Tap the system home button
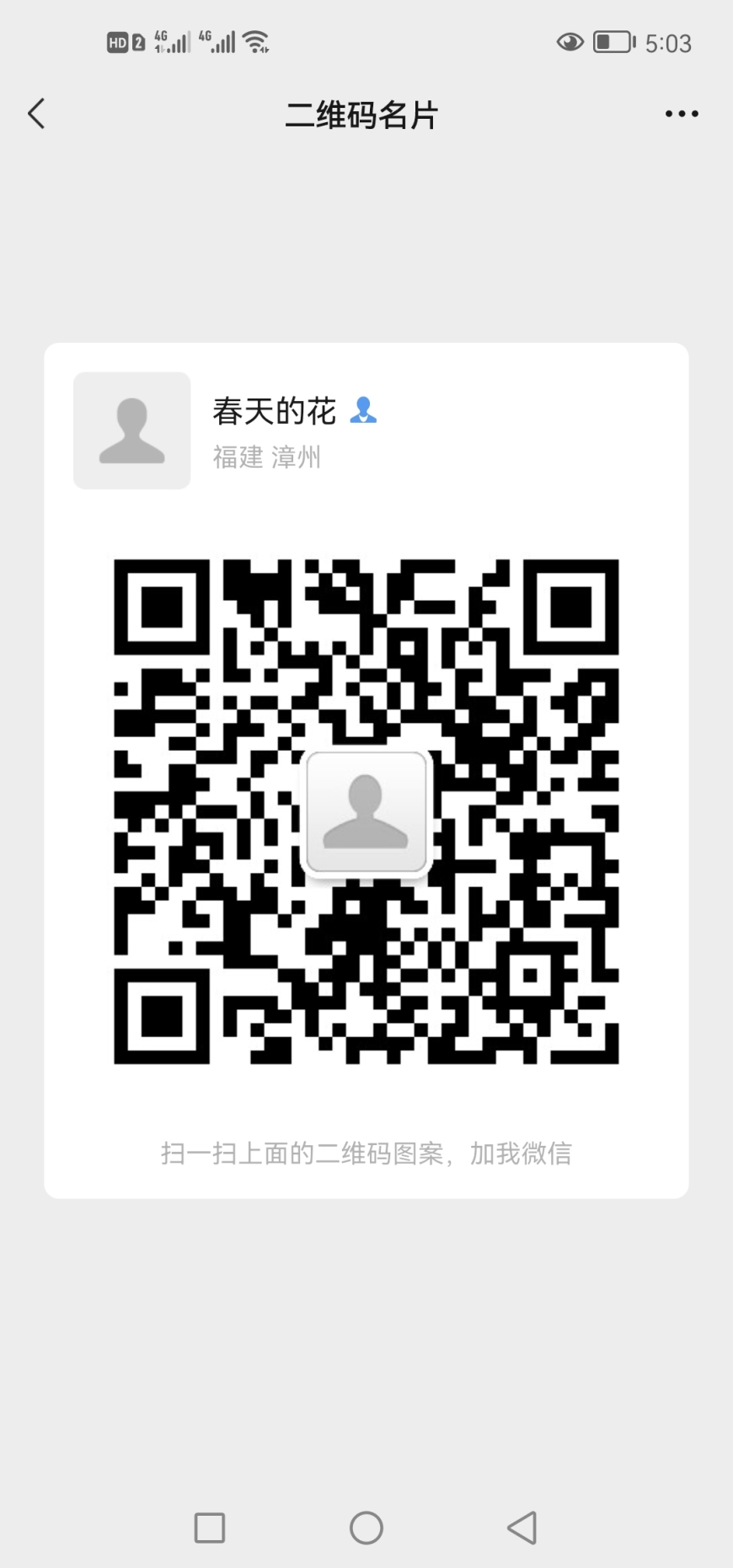The width and height of the screenshot is (733, 1568). pos(366,1527)
